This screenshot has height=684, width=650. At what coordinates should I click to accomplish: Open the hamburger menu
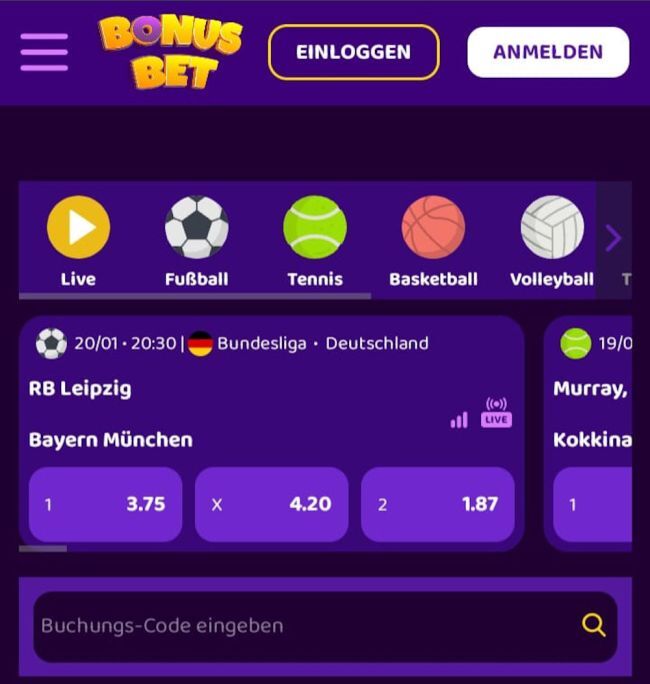pyautogui.click(x=44, y=52)
